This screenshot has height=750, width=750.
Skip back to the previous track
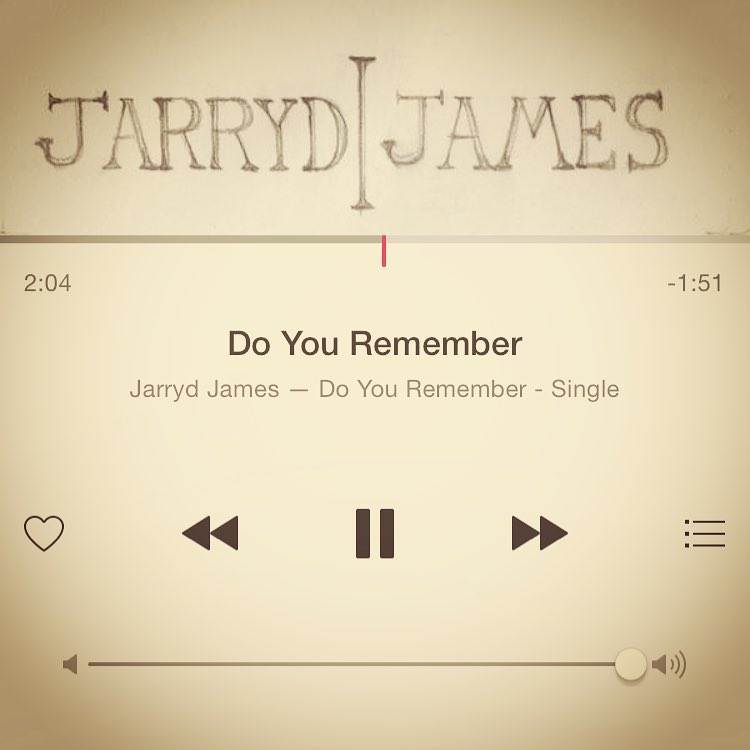point(210,533)
